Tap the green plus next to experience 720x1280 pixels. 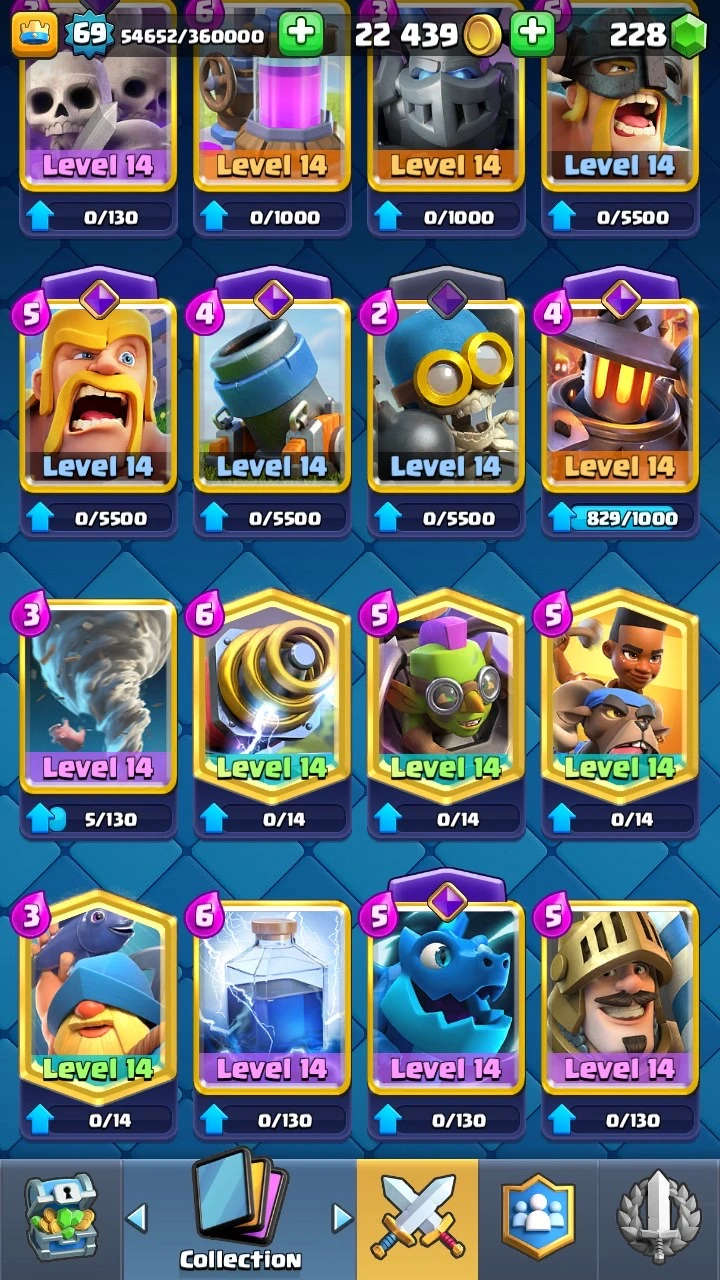(300, 35)
